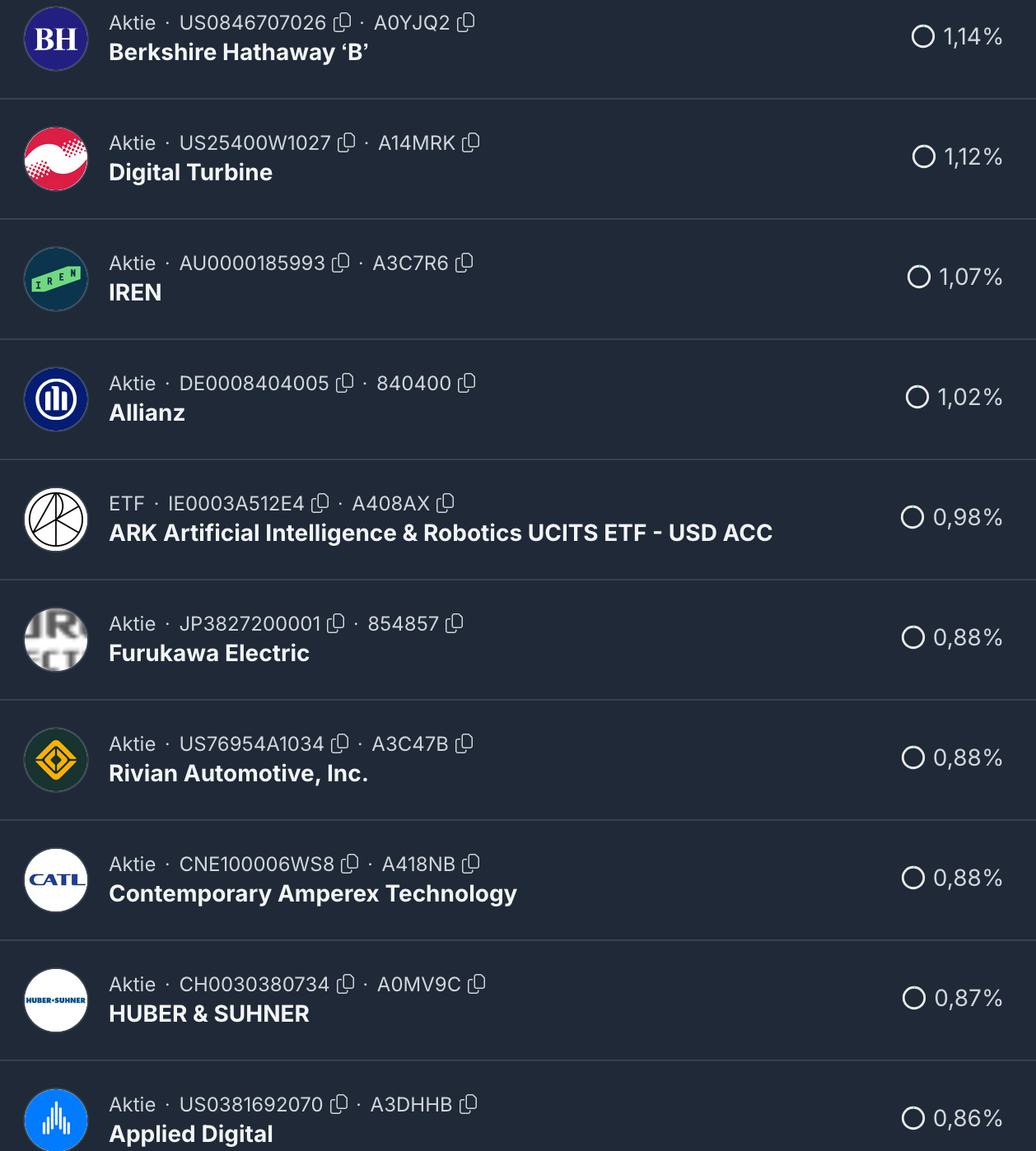Open the Digital Turbine stock row
Screen dimensions: 1036x1151
(191, 173)
